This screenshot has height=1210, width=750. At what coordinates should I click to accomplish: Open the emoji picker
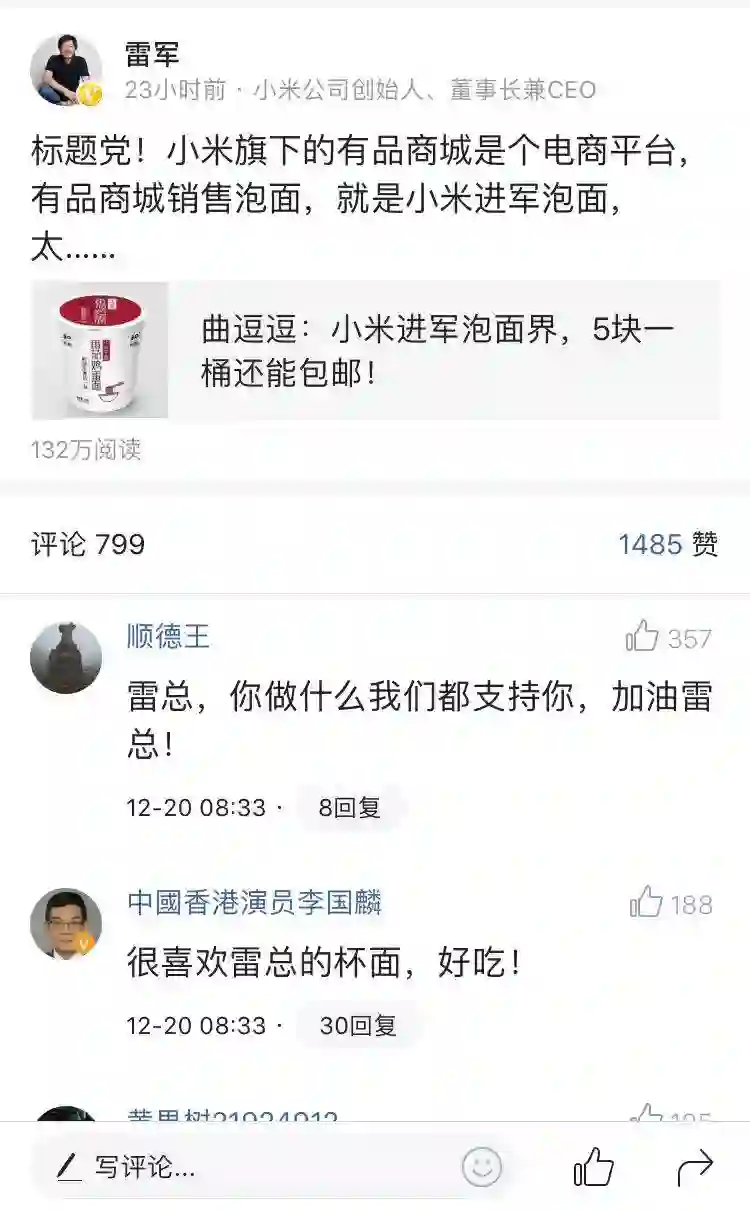pos(482,1166)
